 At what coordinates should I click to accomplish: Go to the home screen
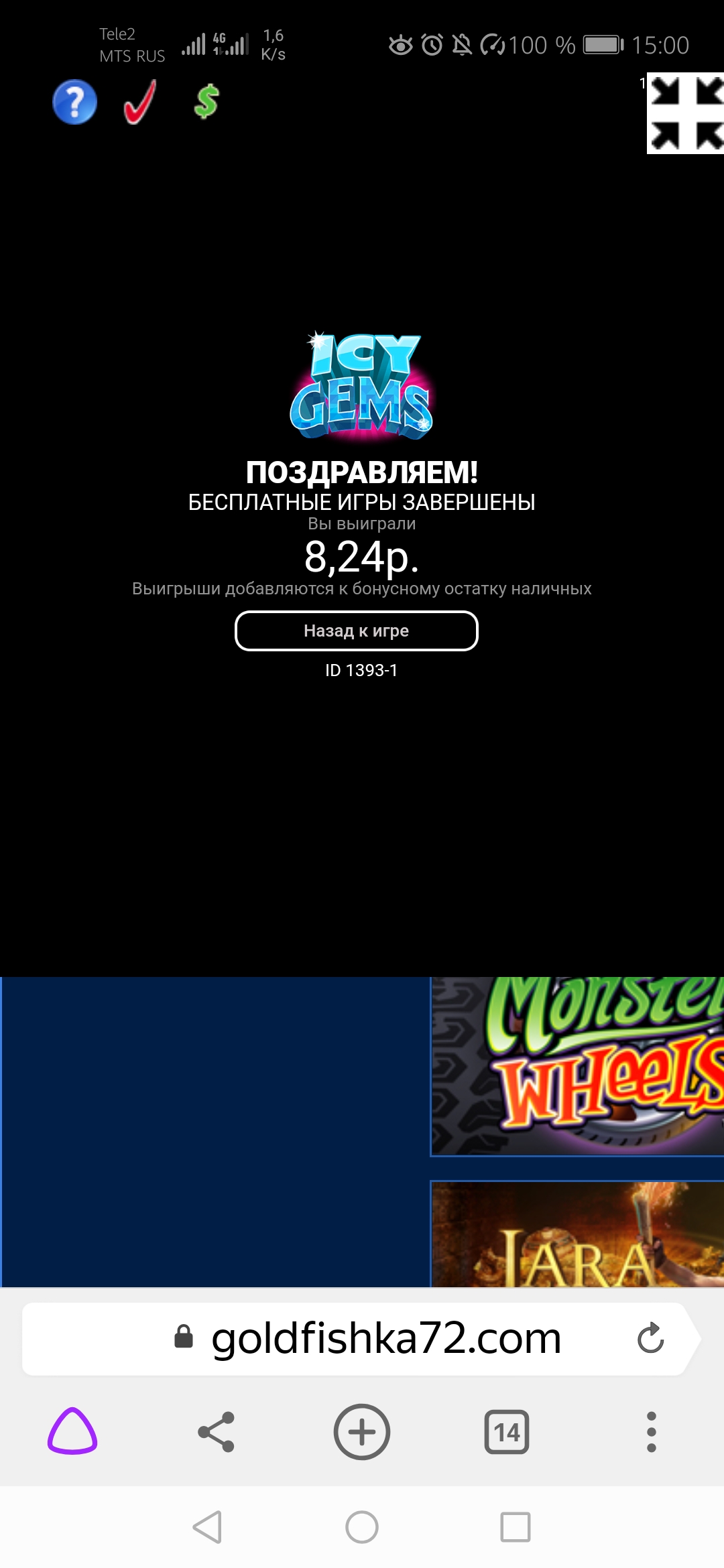(362, 1527)
